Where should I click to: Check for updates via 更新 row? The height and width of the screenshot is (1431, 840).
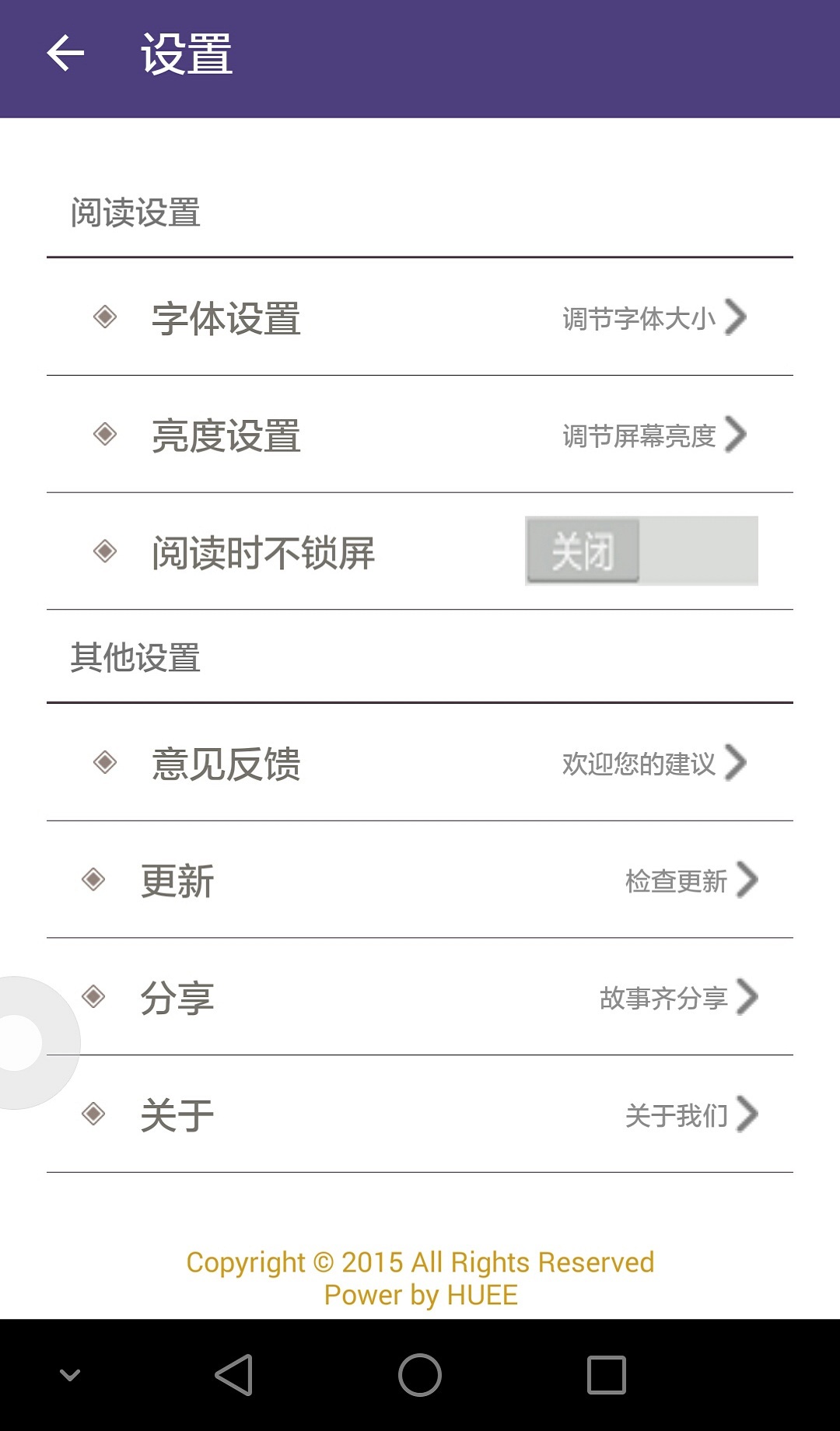point(420,880)
